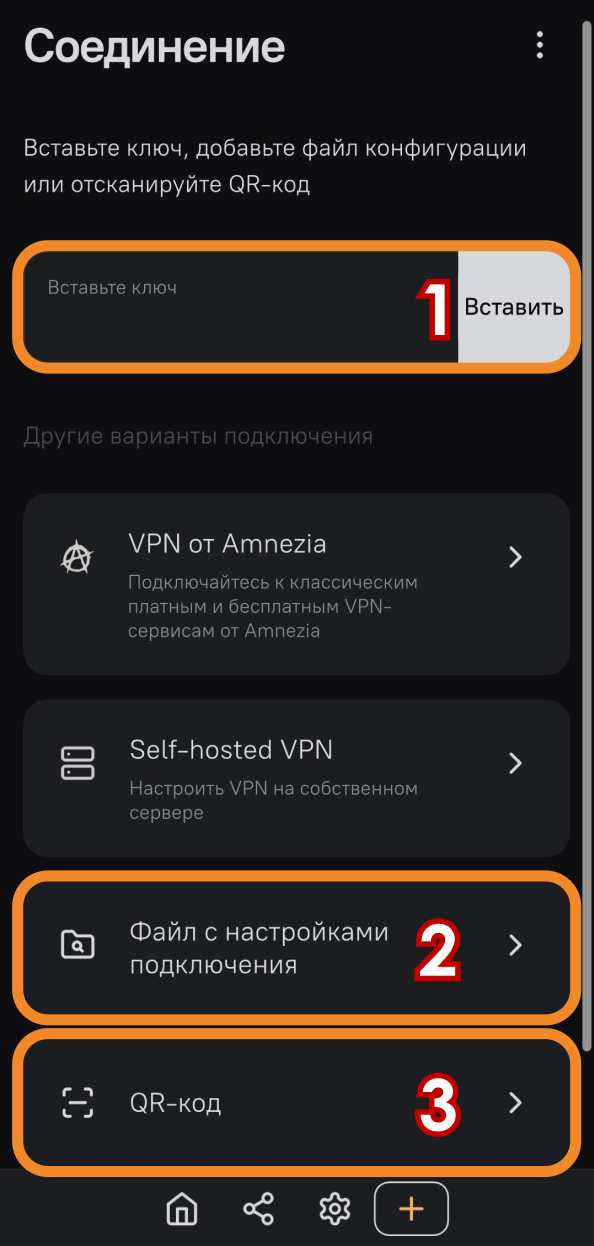
Task: Select "Файл с настройками подключения"
Action: tap(297, 945)
